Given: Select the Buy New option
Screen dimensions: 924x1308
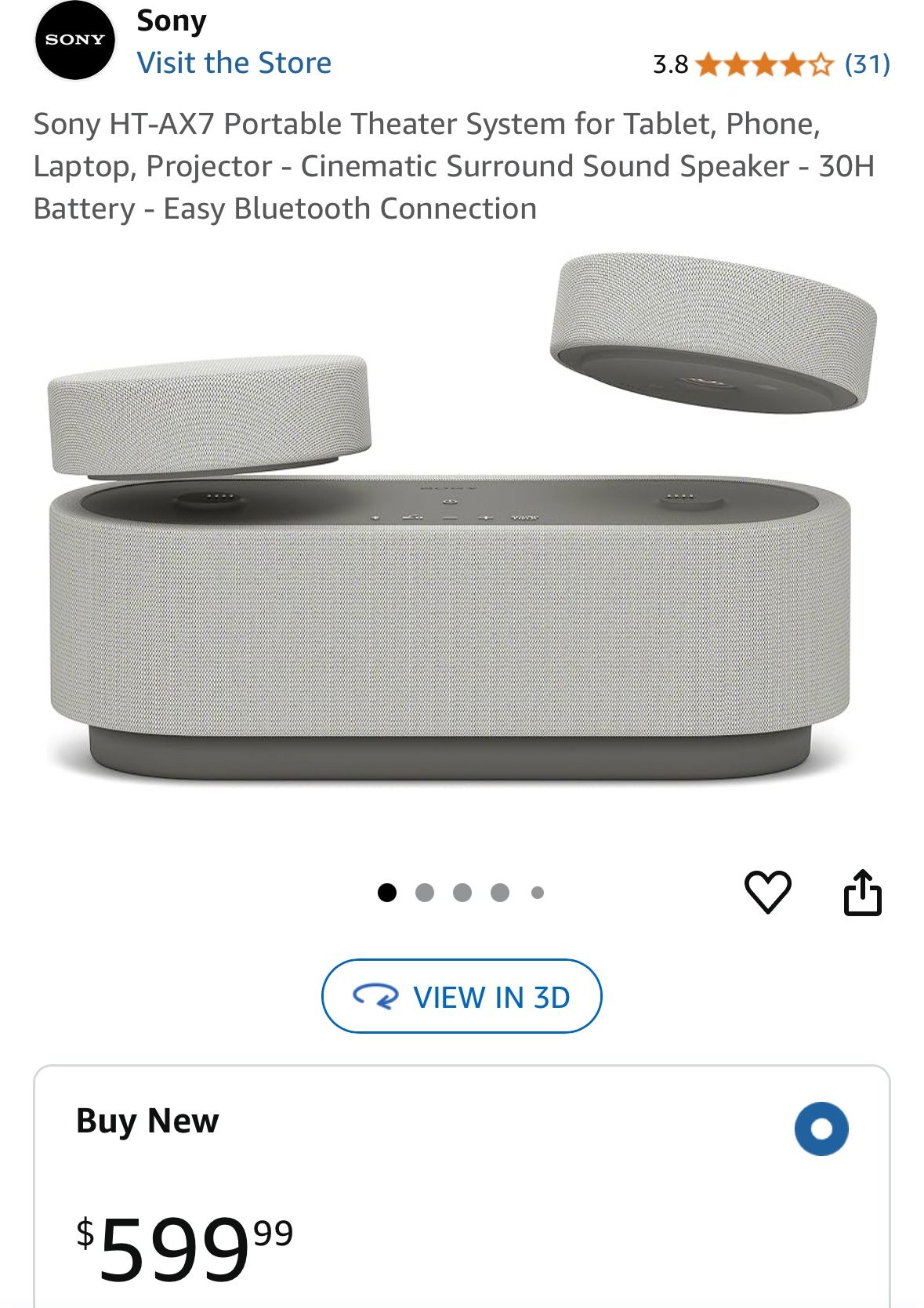Looking at the screenshot, I should pos(821,1129).
